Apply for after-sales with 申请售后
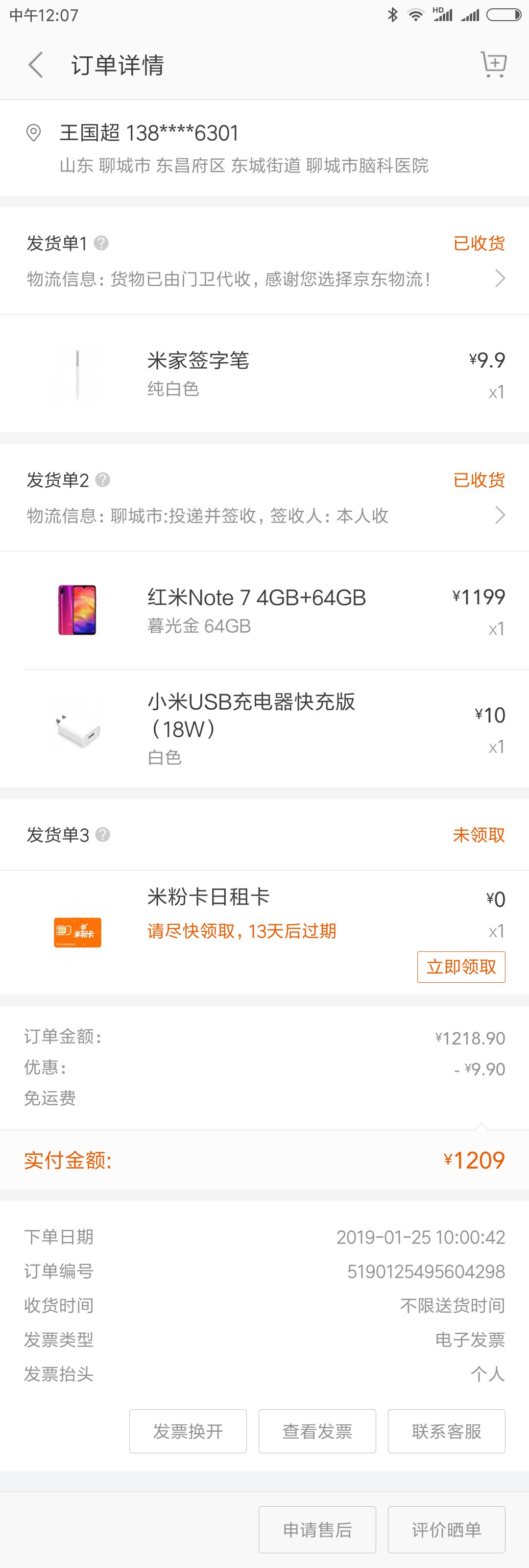This screenshot has height=1568, width=529. tap(317, 1530)
